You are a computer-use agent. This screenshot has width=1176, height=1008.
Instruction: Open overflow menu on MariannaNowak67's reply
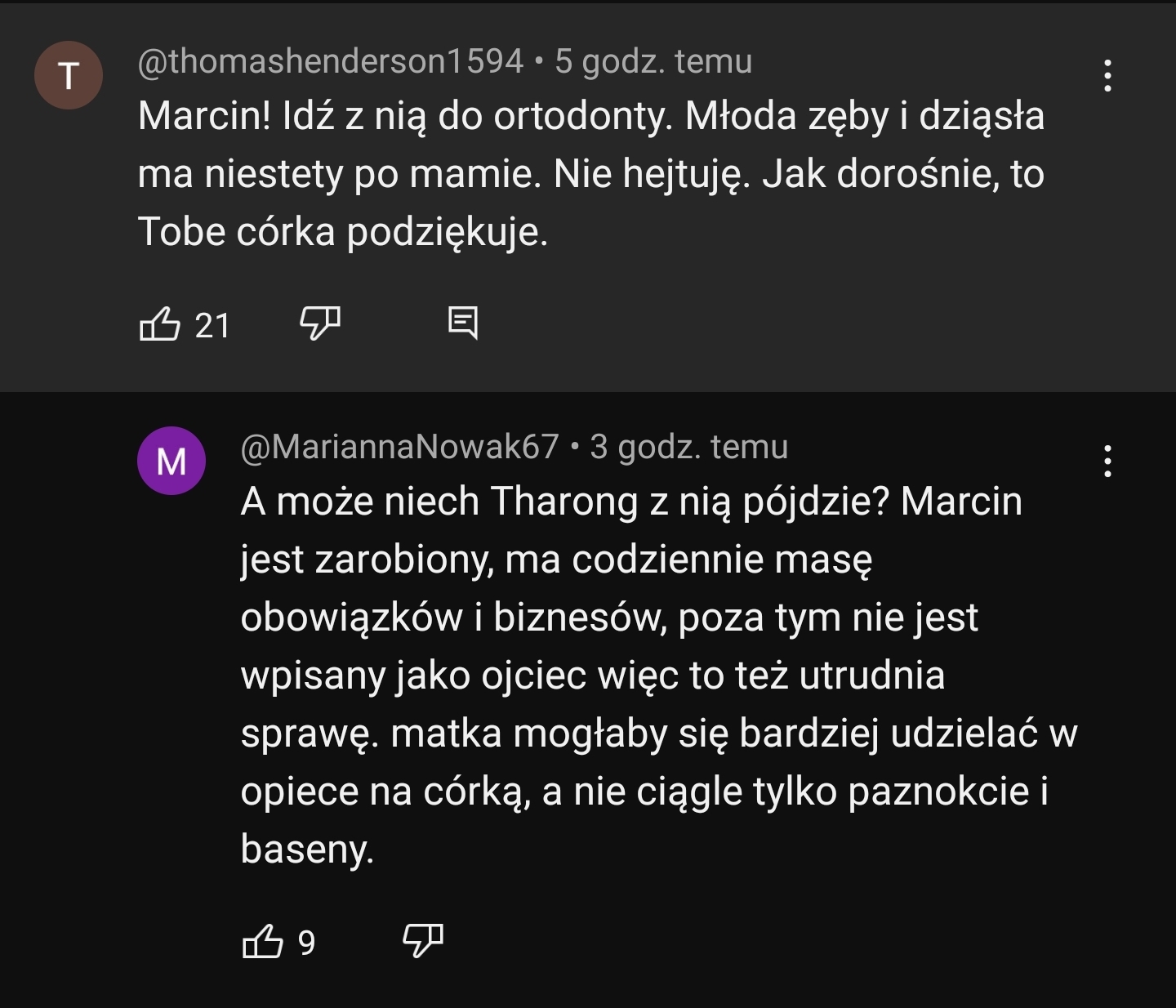pyautogui.click(x=1107, y=462)
